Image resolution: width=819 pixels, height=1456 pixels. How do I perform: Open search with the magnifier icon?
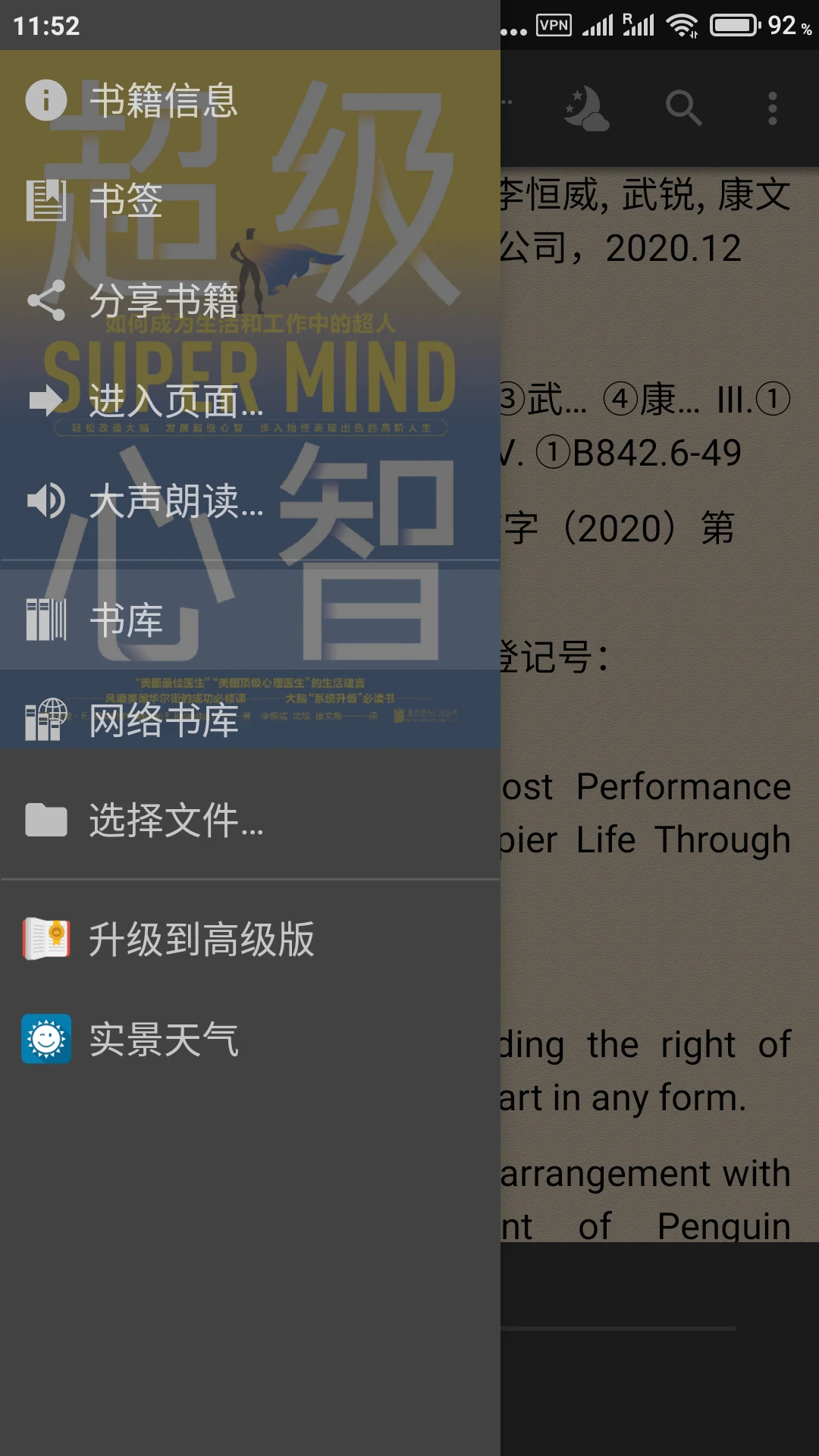683,110
